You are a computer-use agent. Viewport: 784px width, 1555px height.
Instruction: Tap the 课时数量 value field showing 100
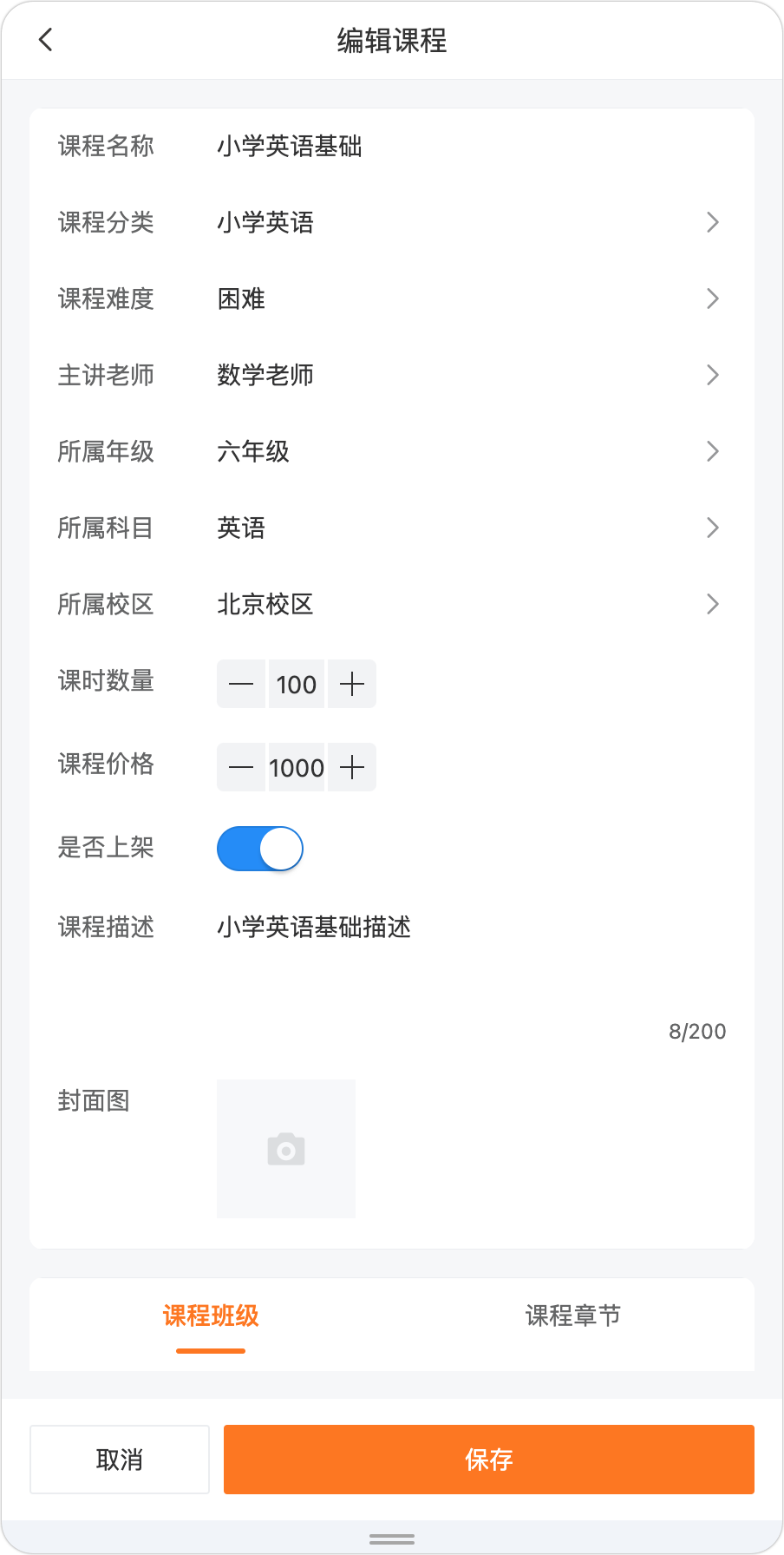click(297, 684)
